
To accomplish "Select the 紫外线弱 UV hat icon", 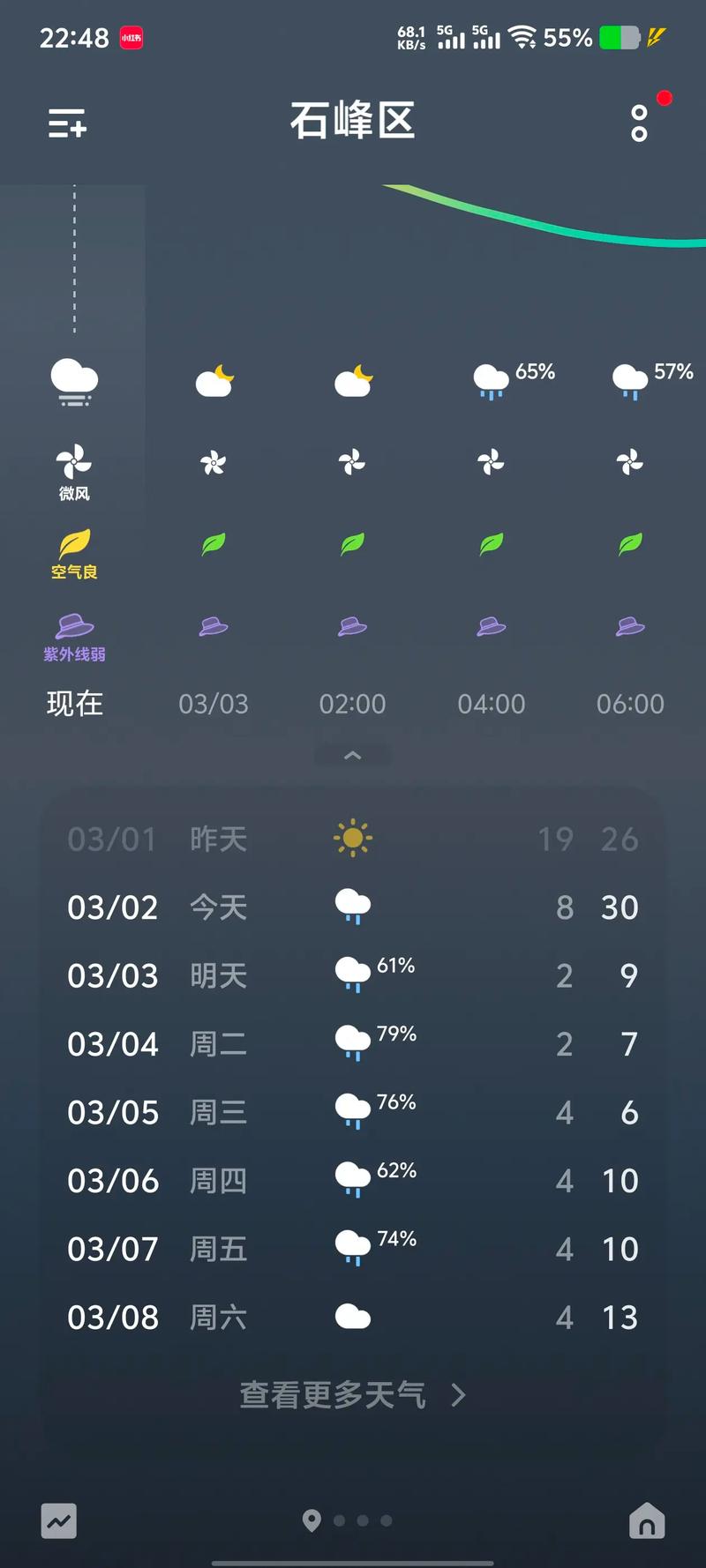I will [x=72, y=626].
